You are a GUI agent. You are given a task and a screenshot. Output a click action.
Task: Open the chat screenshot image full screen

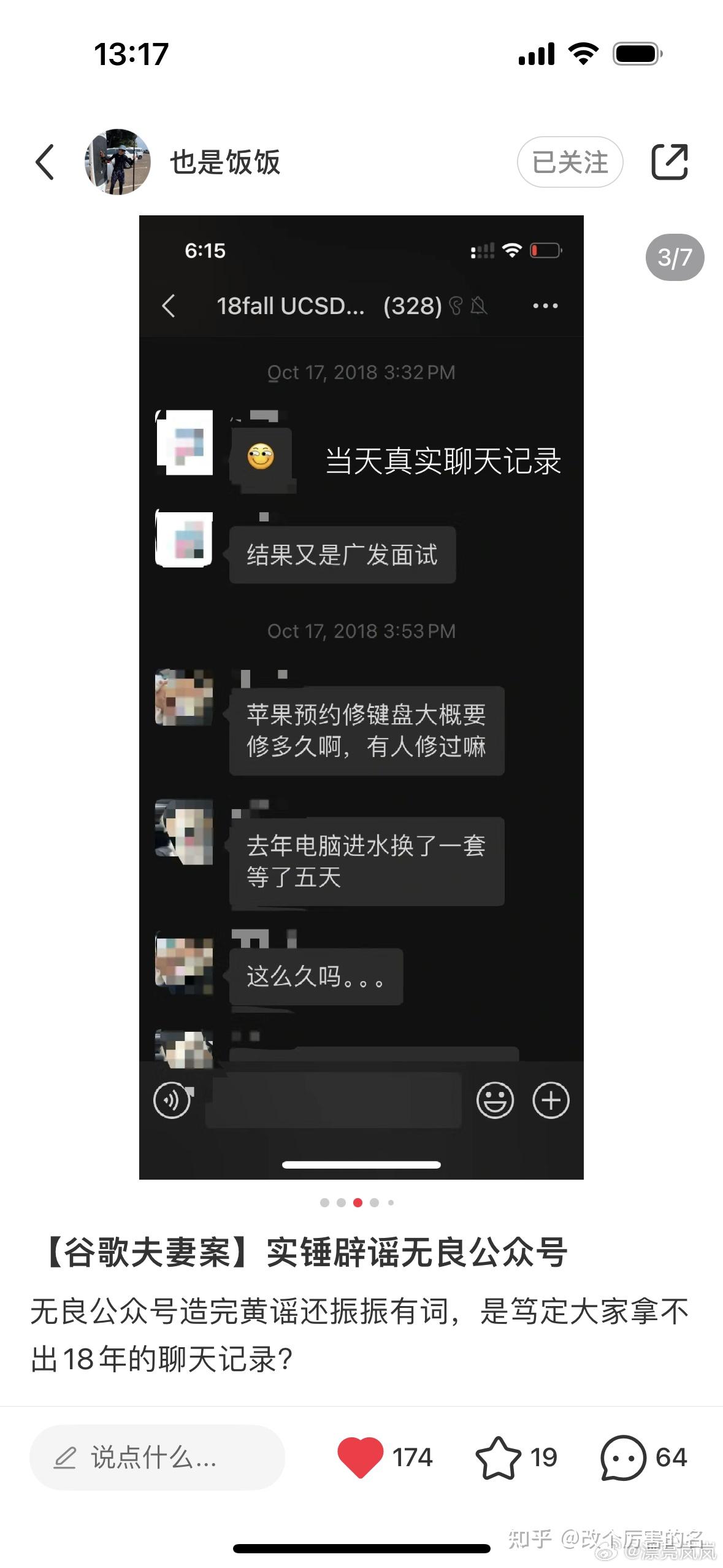361,697
